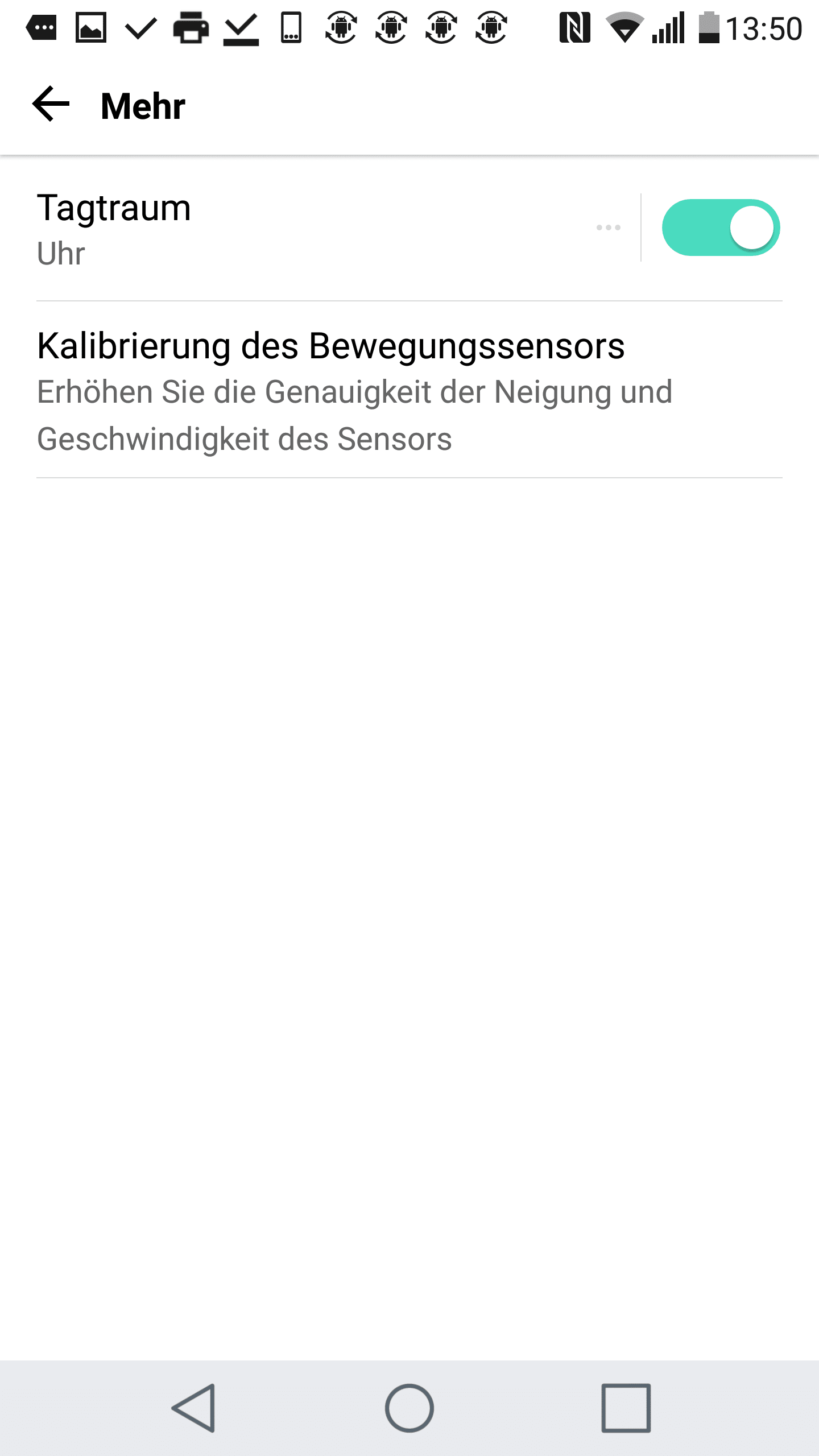This screenshot has height=1456, width=819.
Task: Tap the system home button
Action: [409, 1408]
